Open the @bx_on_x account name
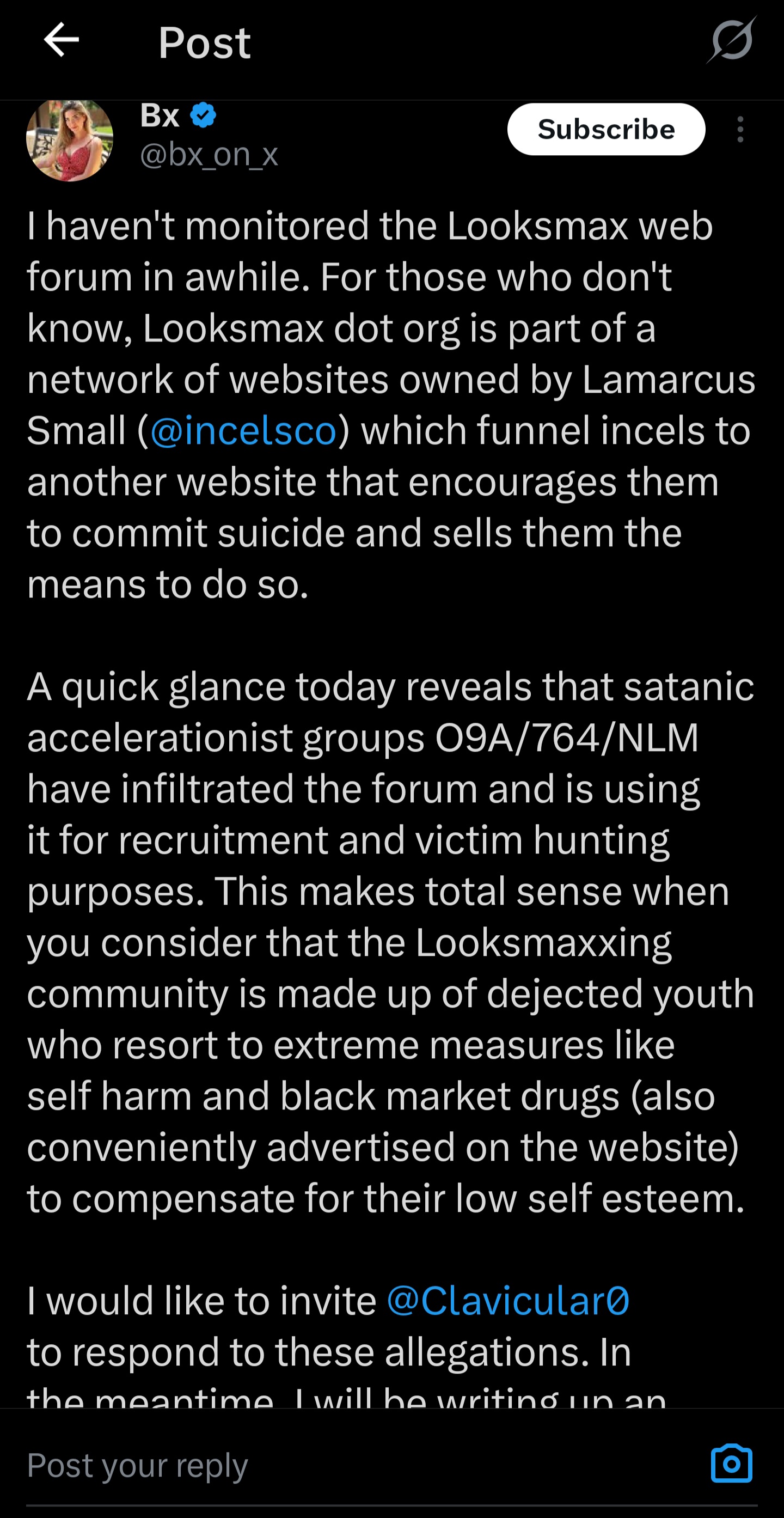784x1518 pixels. point(209,154)
